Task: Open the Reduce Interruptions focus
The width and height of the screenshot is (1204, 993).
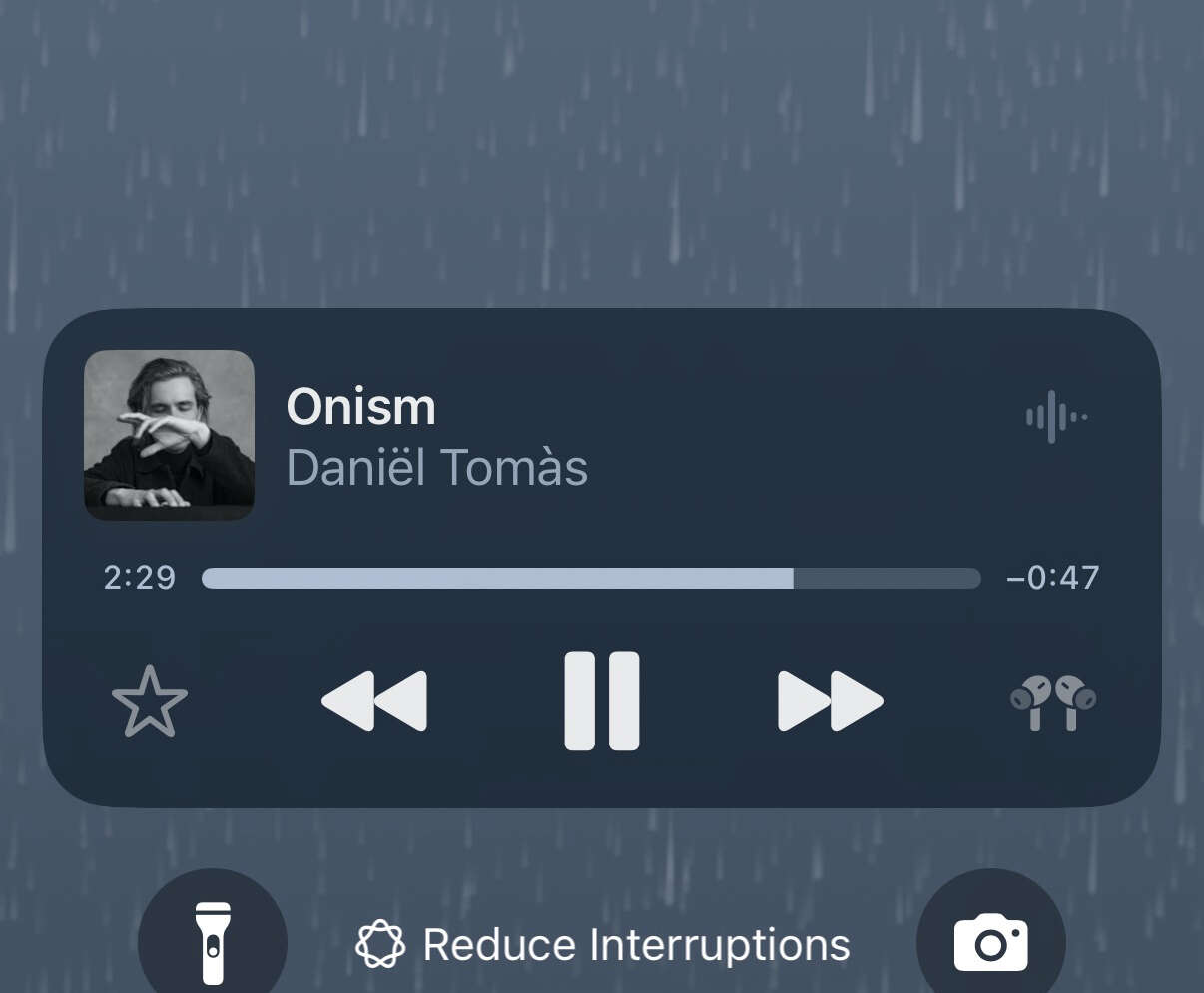Action: tap(603, 944)
